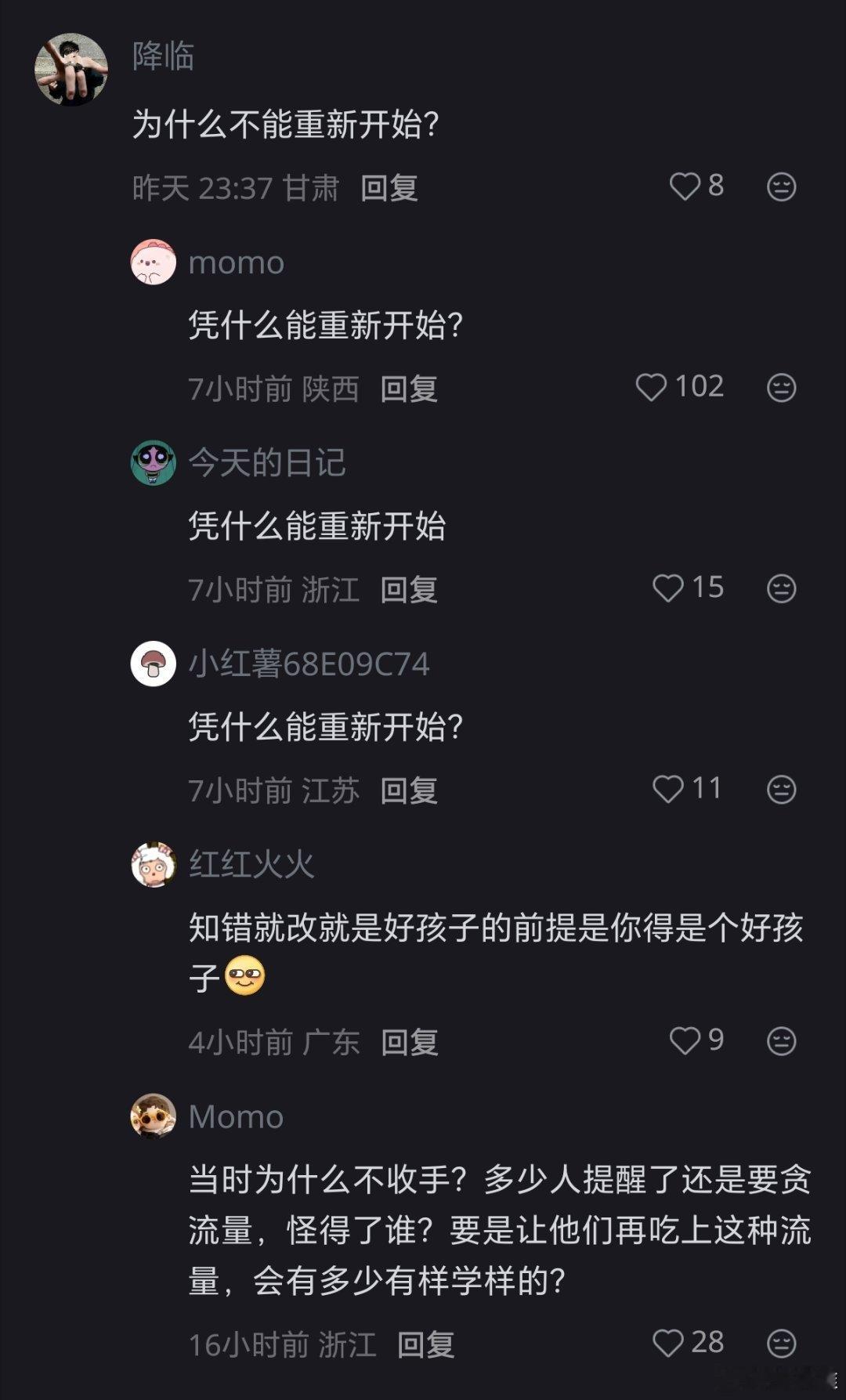Reply to 降临's comment using 回复
The width and height of the screenshot is (846, 1400).
pyautogui.click(x=388, y=188)
